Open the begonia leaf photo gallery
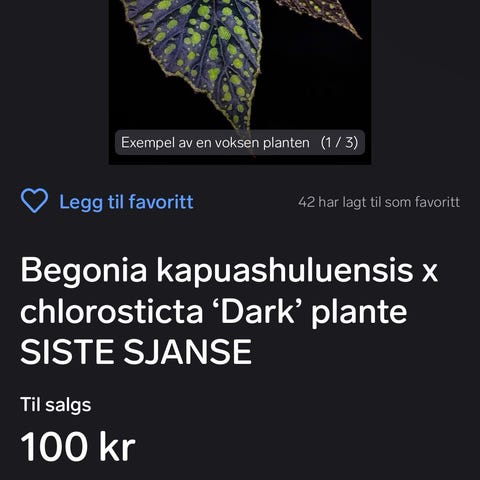This screenshot has height=480, width=480. click(240, 82)
